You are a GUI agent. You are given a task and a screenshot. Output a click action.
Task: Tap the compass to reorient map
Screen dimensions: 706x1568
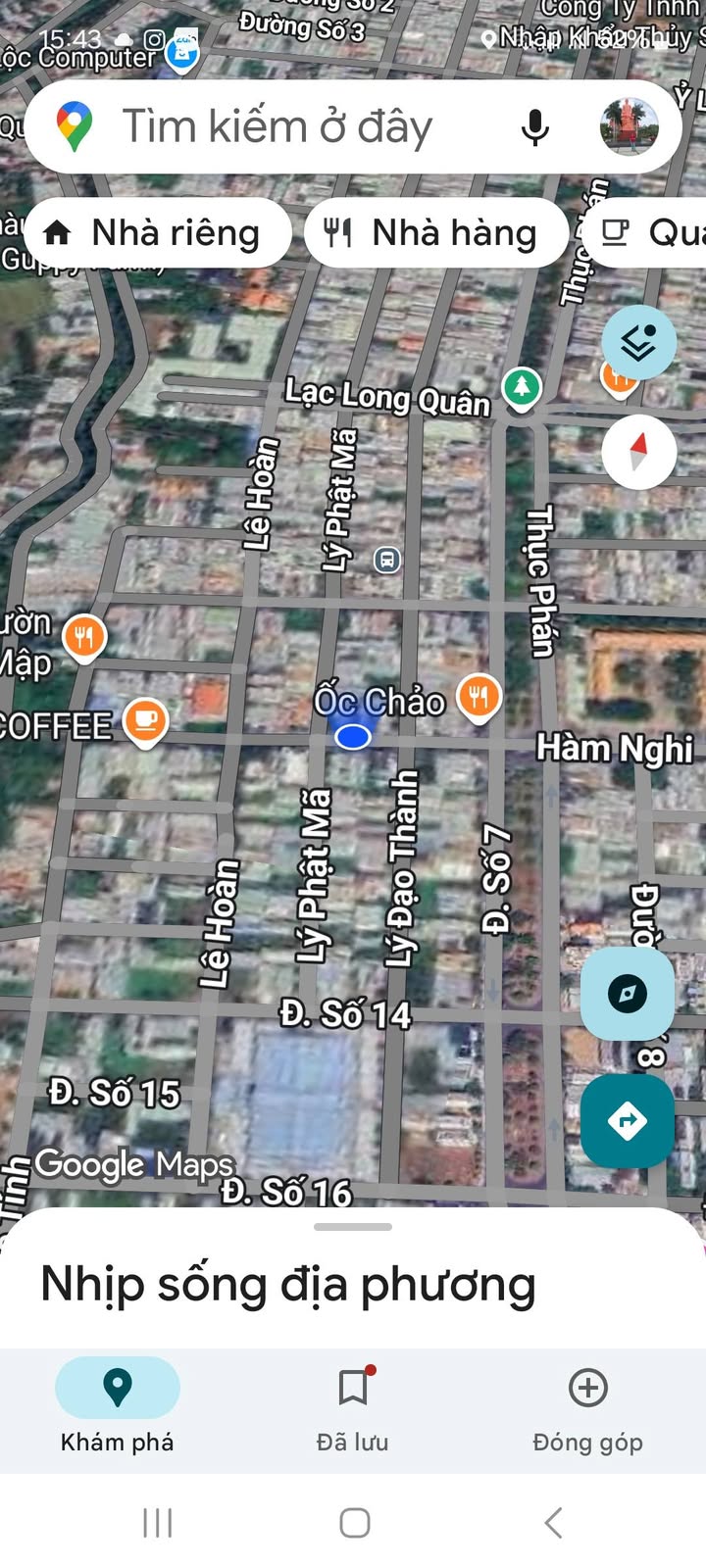pyautogui.click(x=638, y=452)
